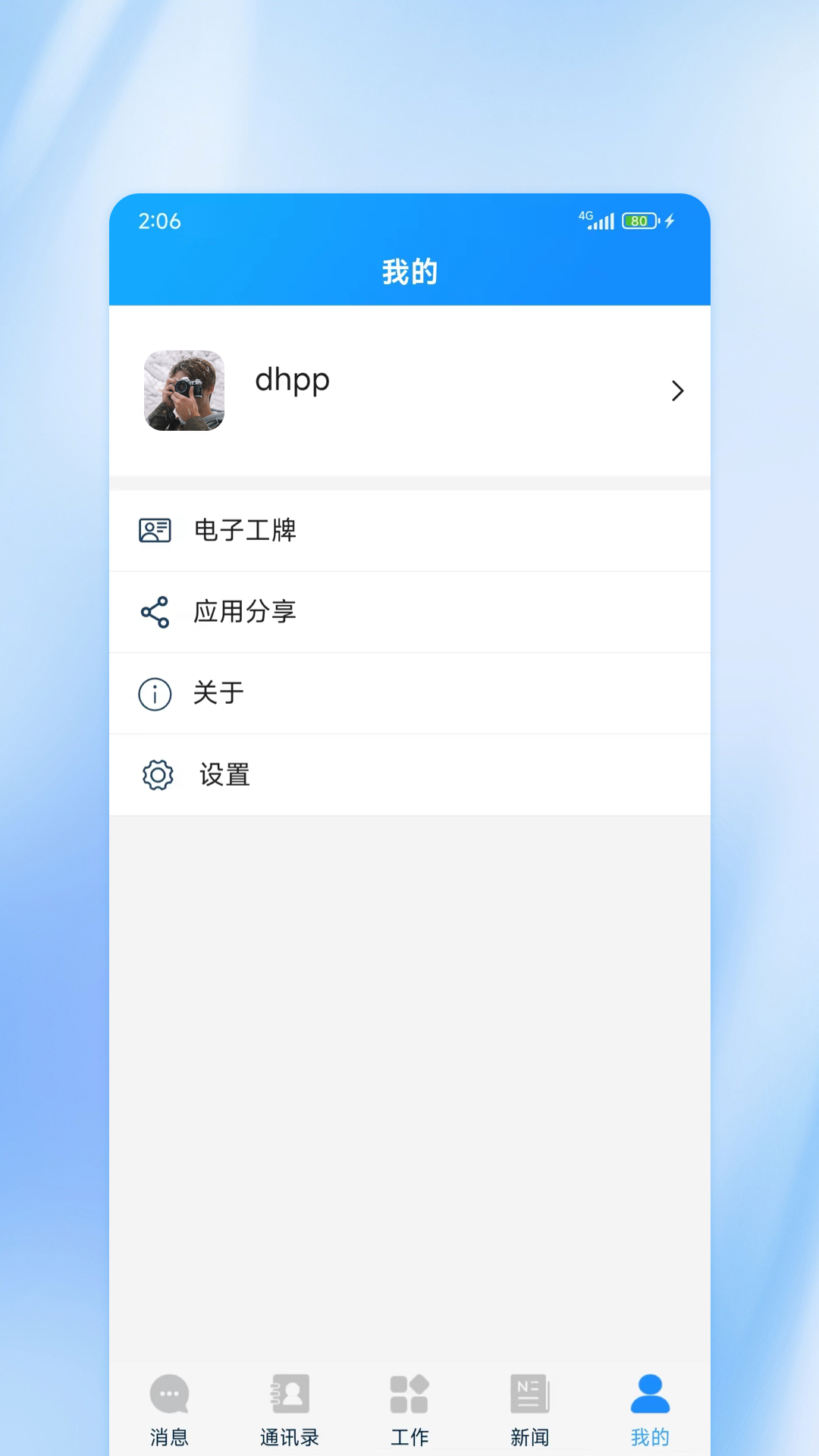Open the 应用分享 menu entry
This screenshot has height=1456, width=819.
coord(409,611)
